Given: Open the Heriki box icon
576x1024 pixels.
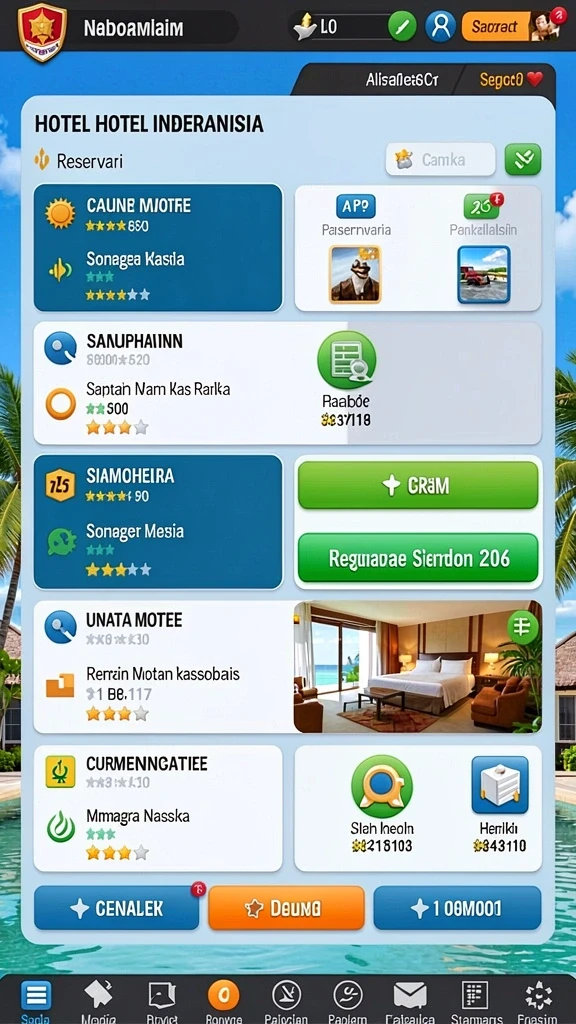Looking at the screenshot, I should (x=500, y=785).
